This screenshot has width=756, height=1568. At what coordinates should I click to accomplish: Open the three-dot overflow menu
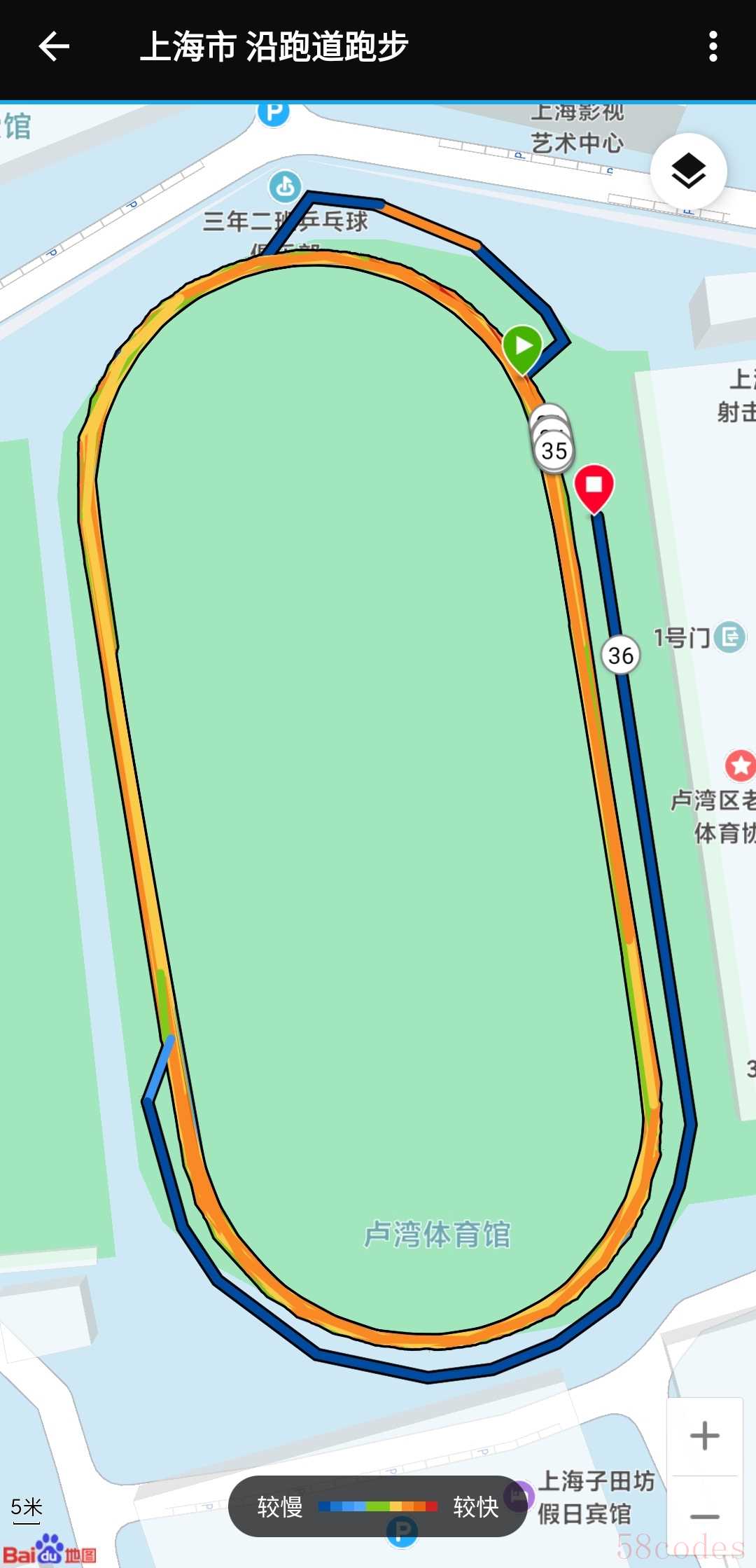coord(713,47)
